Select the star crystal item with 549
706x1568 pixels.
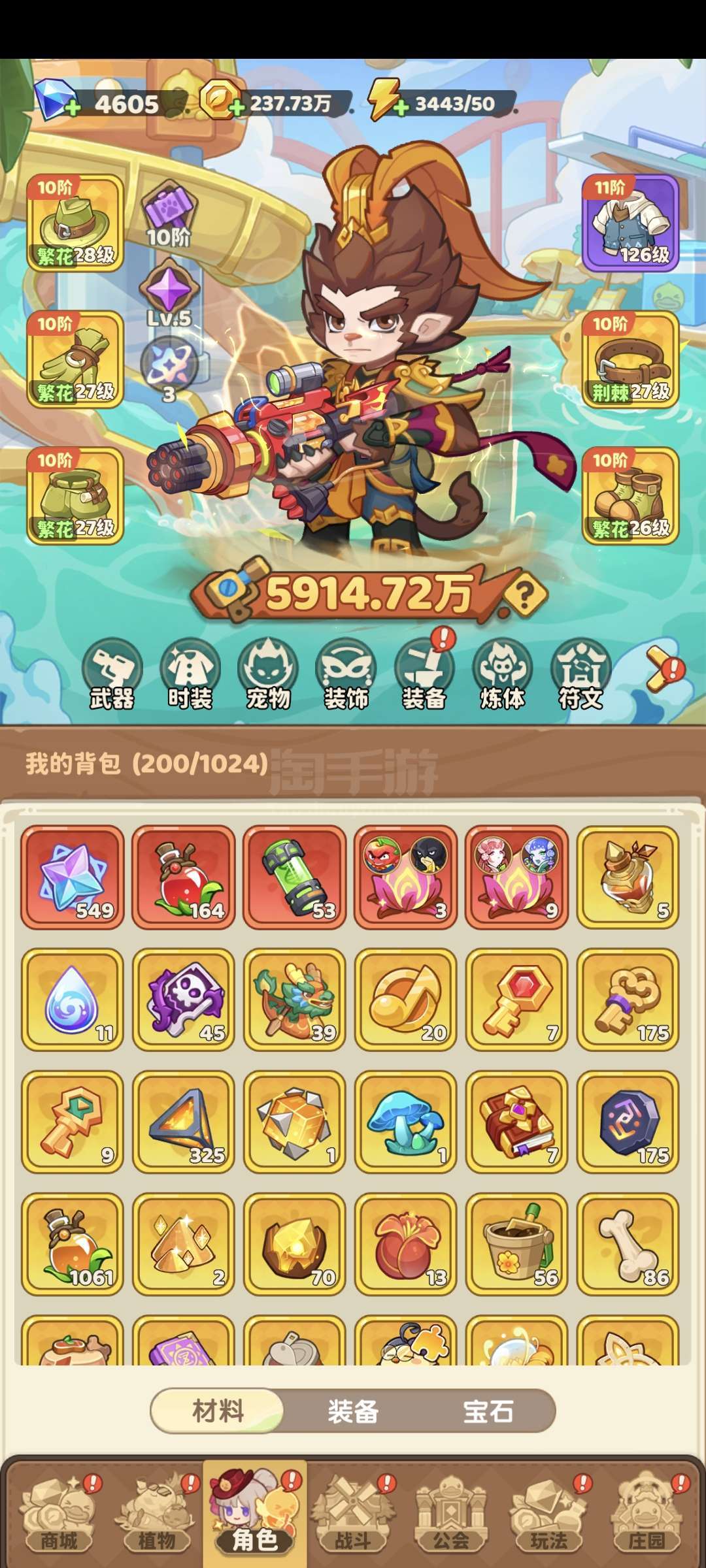[x=73, y=877]
